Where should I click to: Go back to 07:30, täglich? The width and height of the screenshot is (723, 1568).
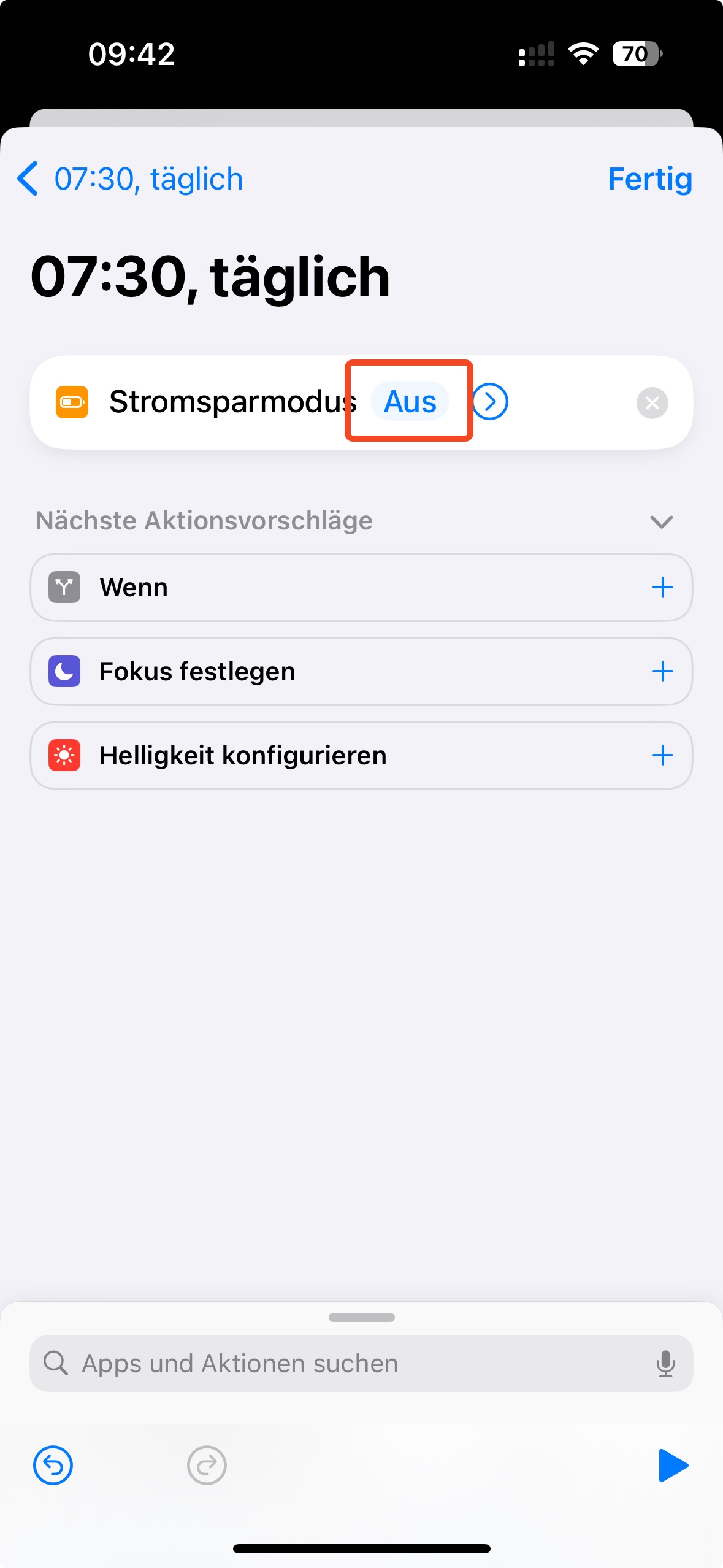coord(130,179)
